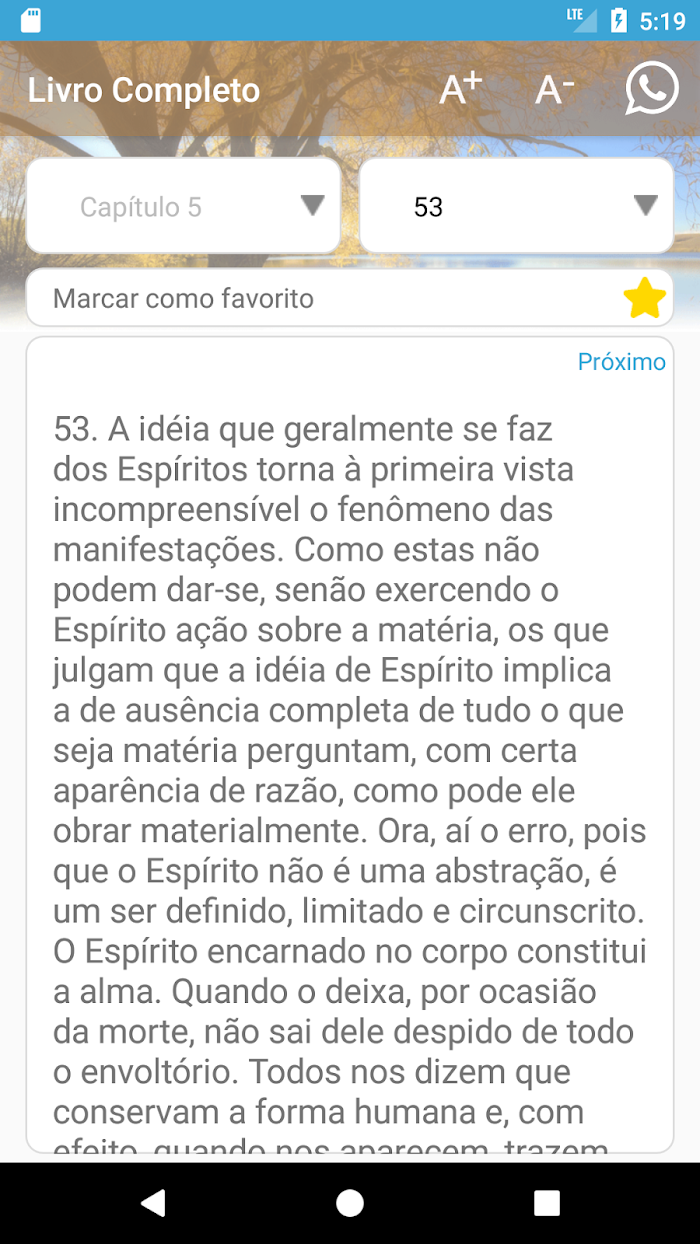The width and height of the screenshot is (700, 1244).
Task: Share via the WhatsApp icon
Action: pyautogui.click(x=652, y=90)
